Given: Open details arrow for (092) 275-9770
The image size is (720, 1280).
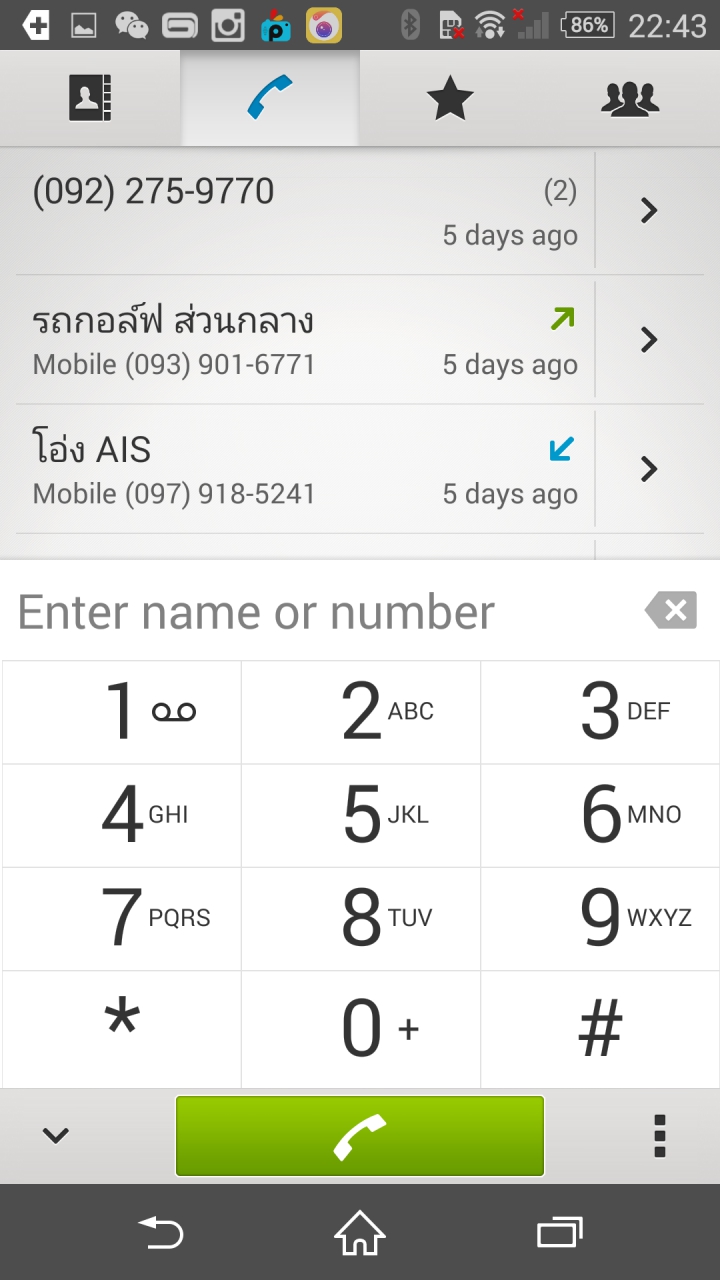Looking at the screenshot, I should coord(650,211).
